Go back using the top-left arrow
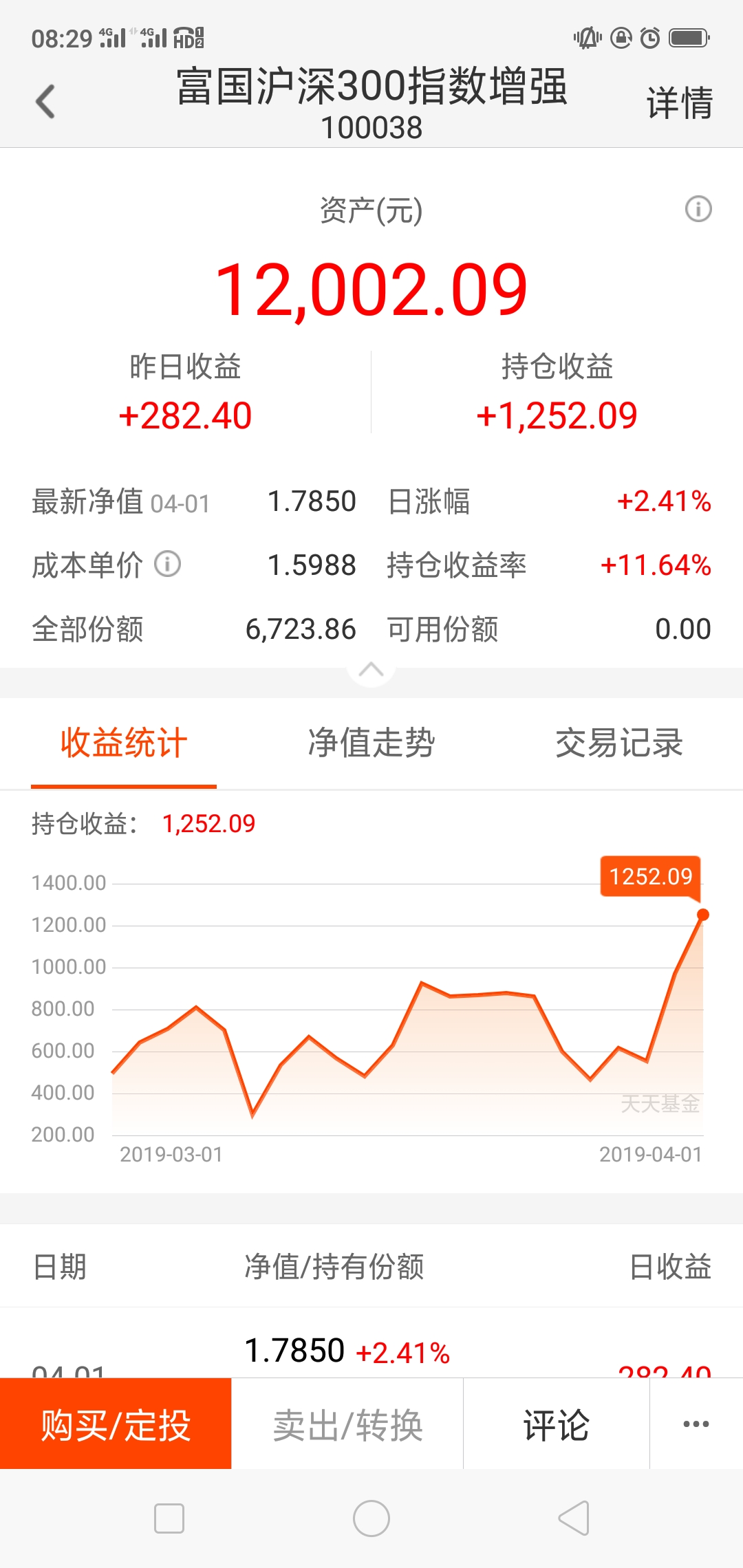Viewport: 743px width, 1568px height. [x=45, y=102]
